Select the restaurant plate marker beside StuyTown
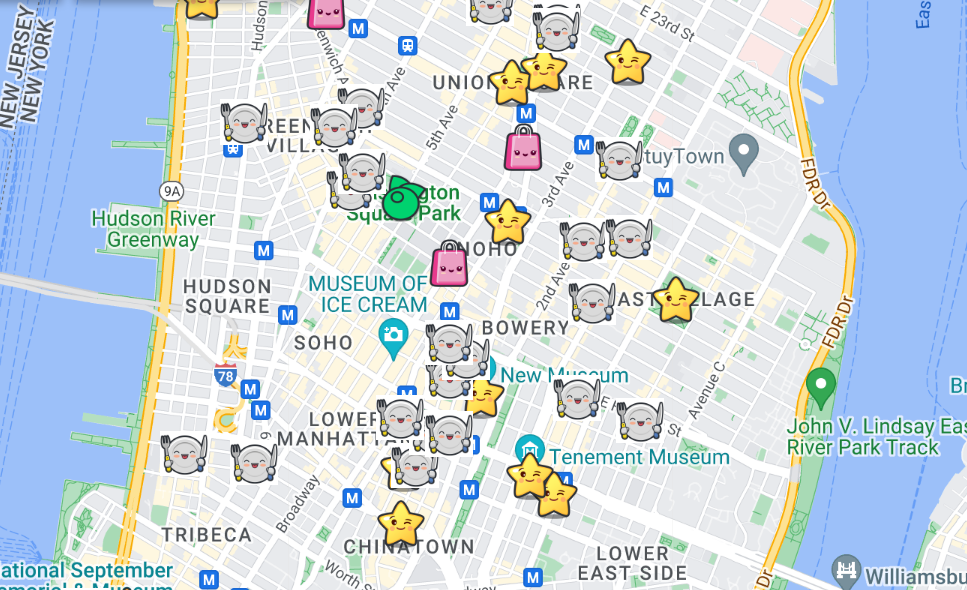This screenshot has width=967, height=590. (x=619, y=160)
